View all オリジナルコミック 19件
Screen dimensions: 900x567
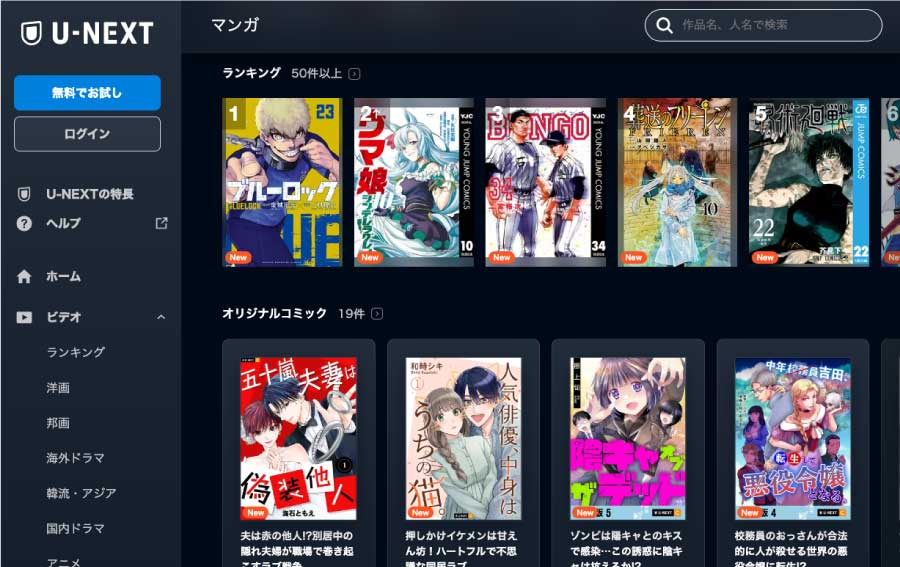[377, 314]
